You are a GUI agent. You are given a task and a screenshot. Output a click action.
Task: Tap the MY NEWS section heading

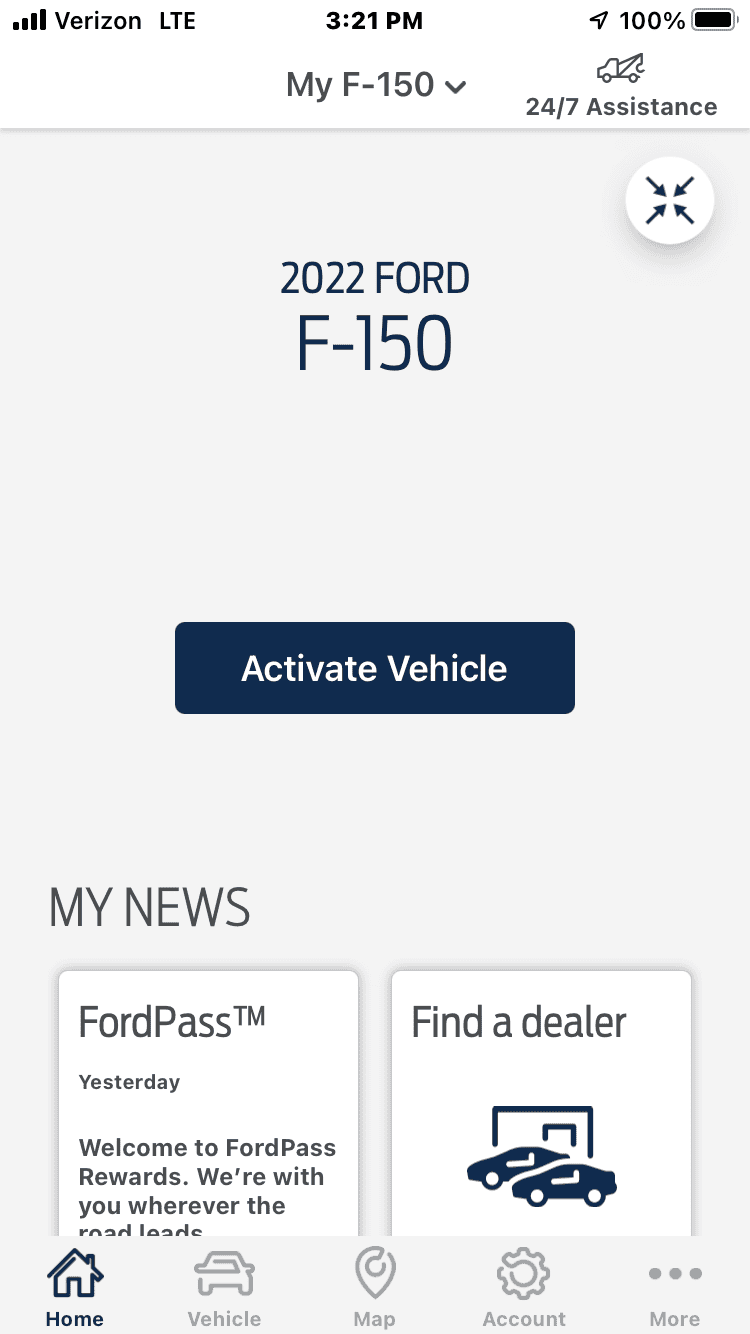(x=148, y=906)
